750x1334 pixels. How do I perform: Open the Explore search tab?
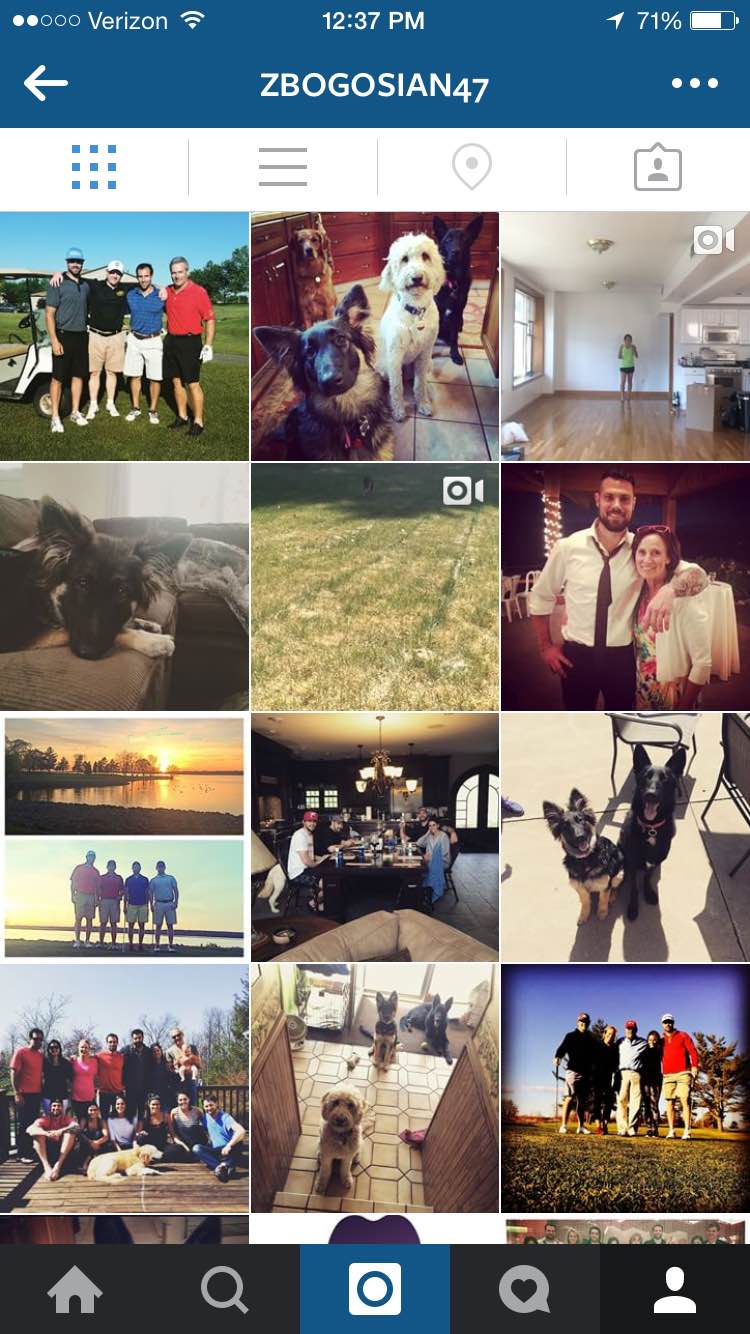pos(225,1289)
